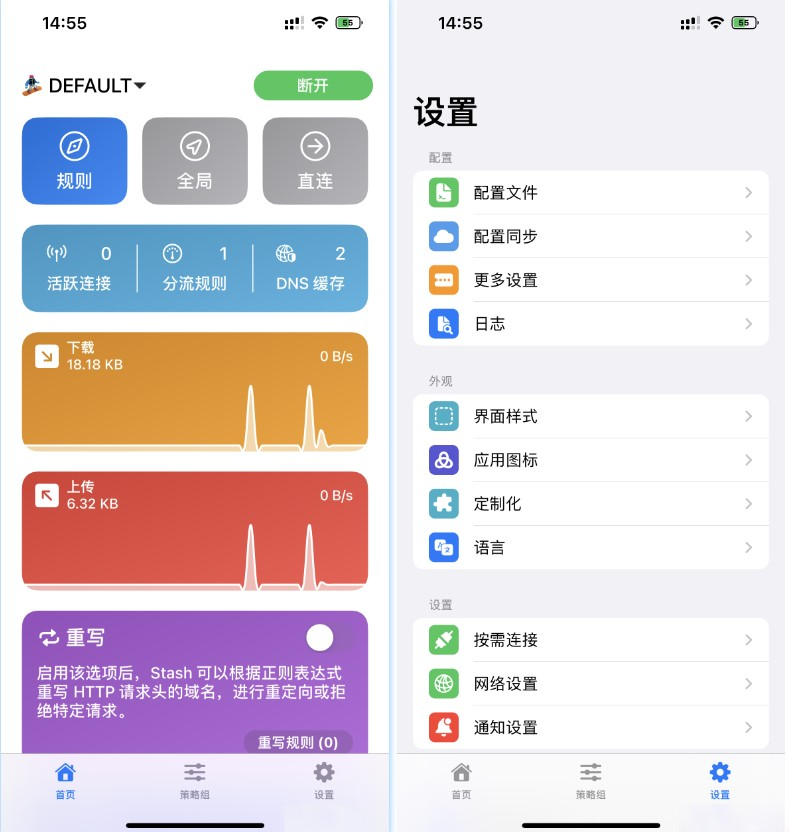
Task: Open 通知设置 notification settings
Action: [x=591, y=728]
